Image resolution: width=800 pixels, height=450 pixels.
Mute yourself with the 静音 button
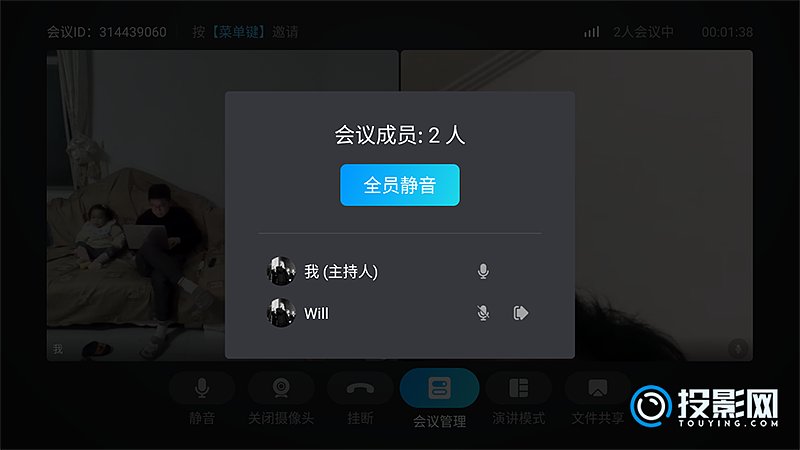click(202, 388)
